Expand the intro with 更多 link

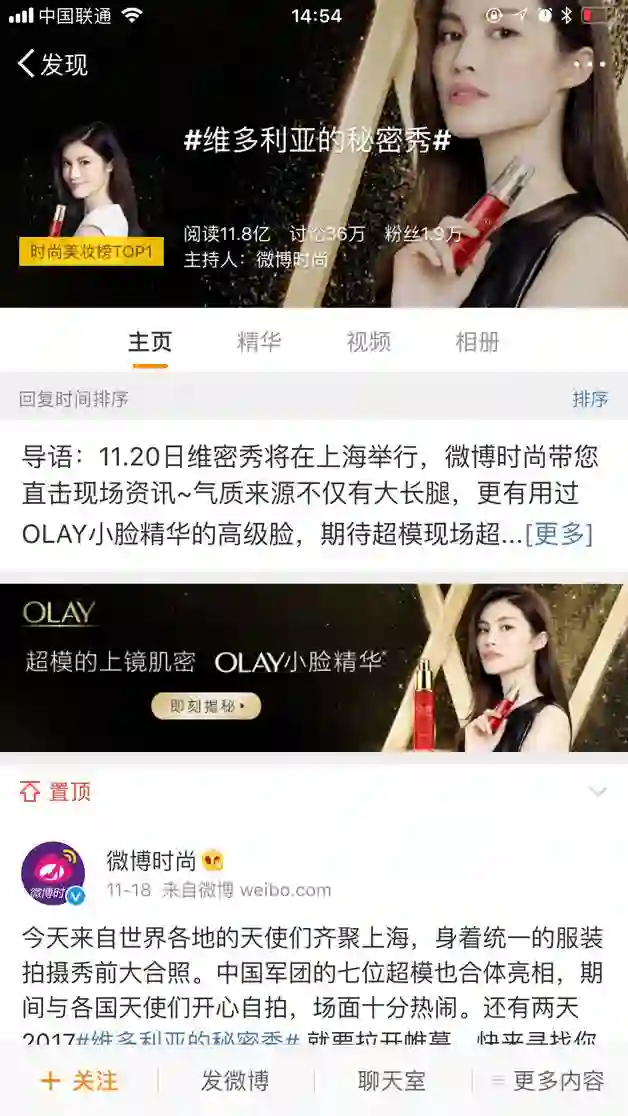tap(559, 534)
